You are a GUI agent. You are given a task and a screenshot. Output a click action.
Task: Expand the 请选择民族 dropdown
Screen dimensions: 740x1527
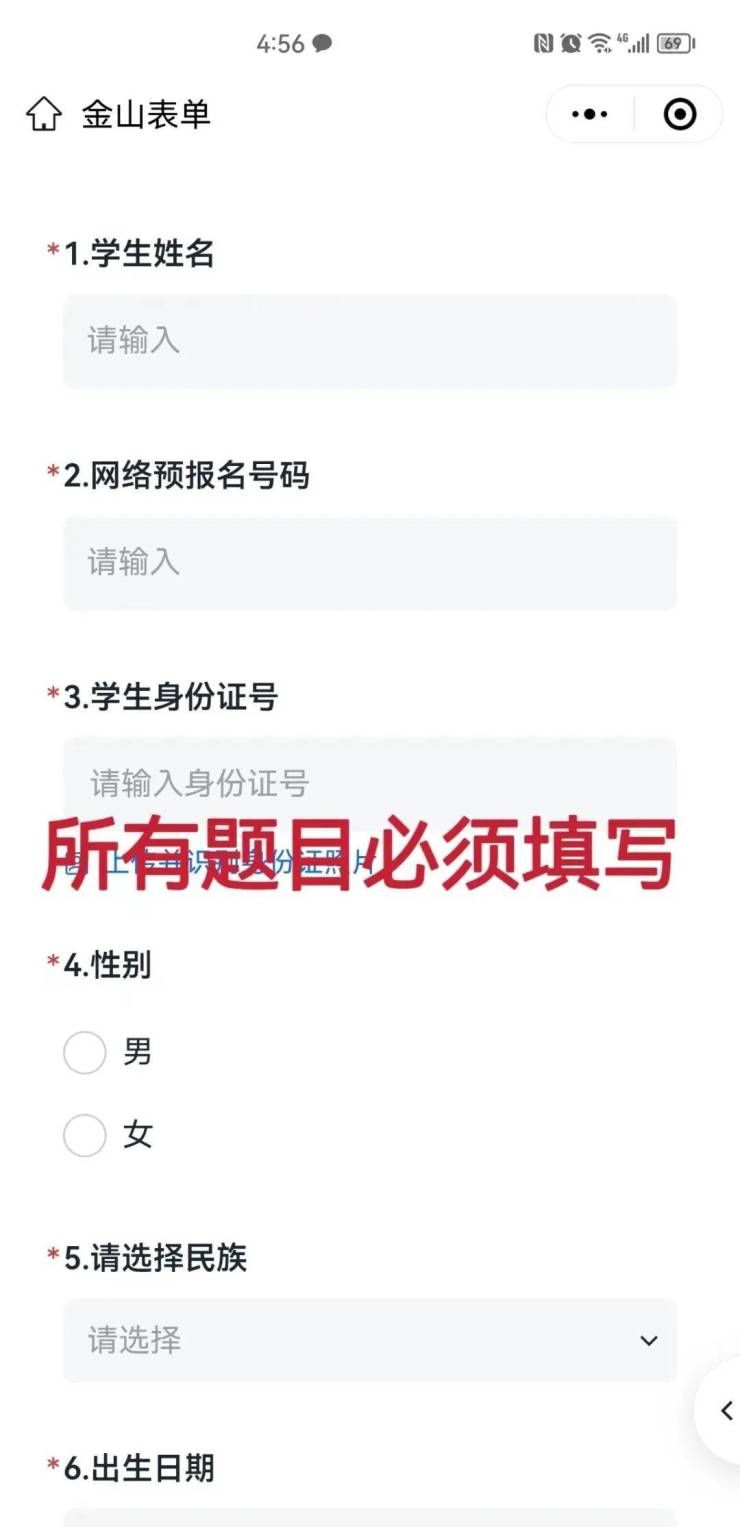coord(370,1340)
